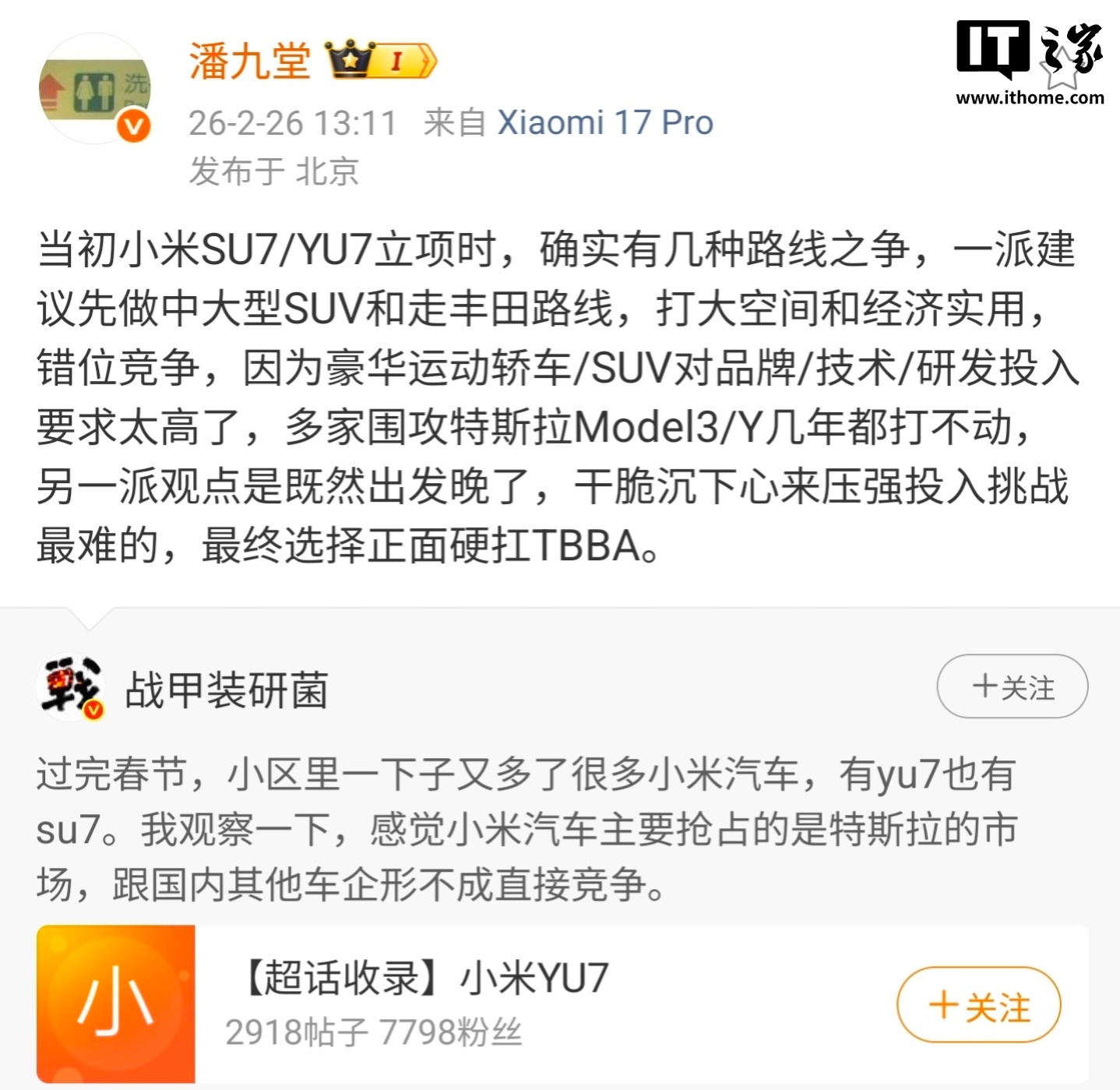Open 战甲装研菌's profile avatar
The height and width of the screenshot is (1090, 1120).
71,687
